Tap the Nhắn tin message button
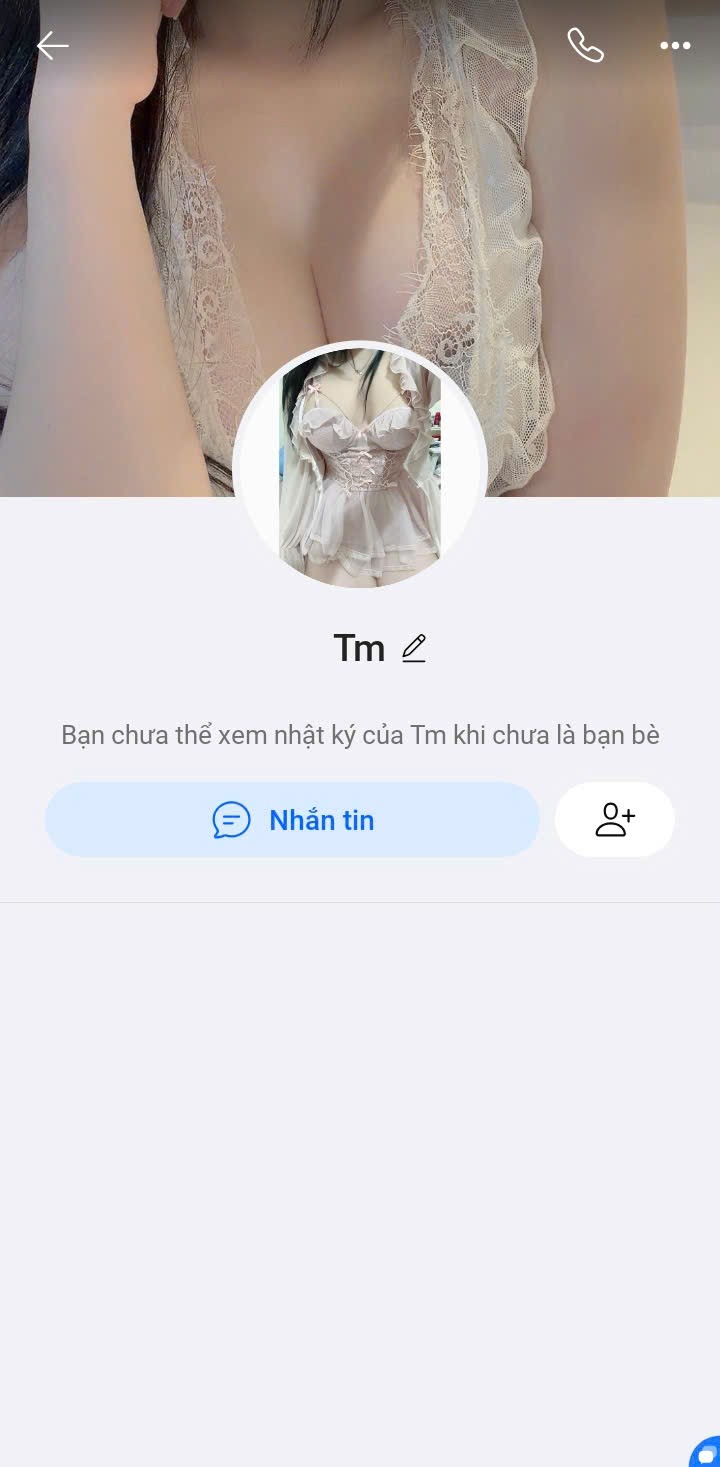720x1467 pixels. coord(292,820)
